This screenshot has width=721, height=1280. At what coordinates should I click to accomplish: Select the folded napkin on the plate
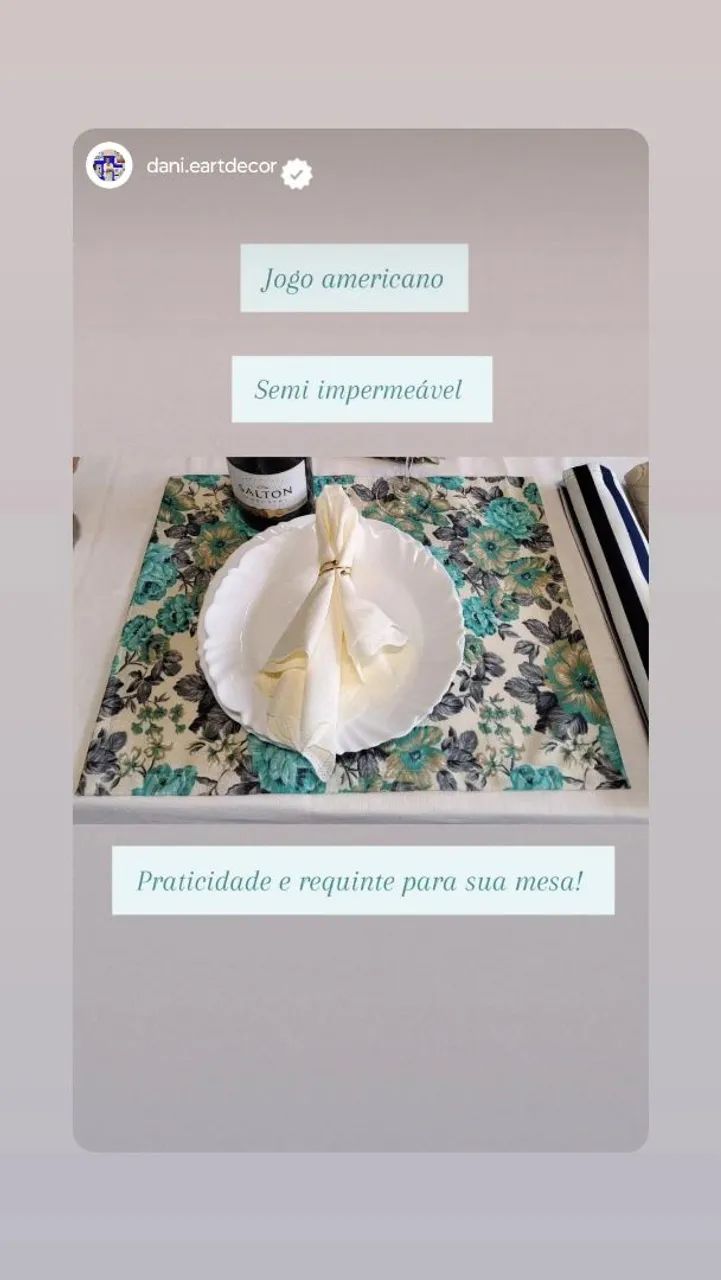330,630
